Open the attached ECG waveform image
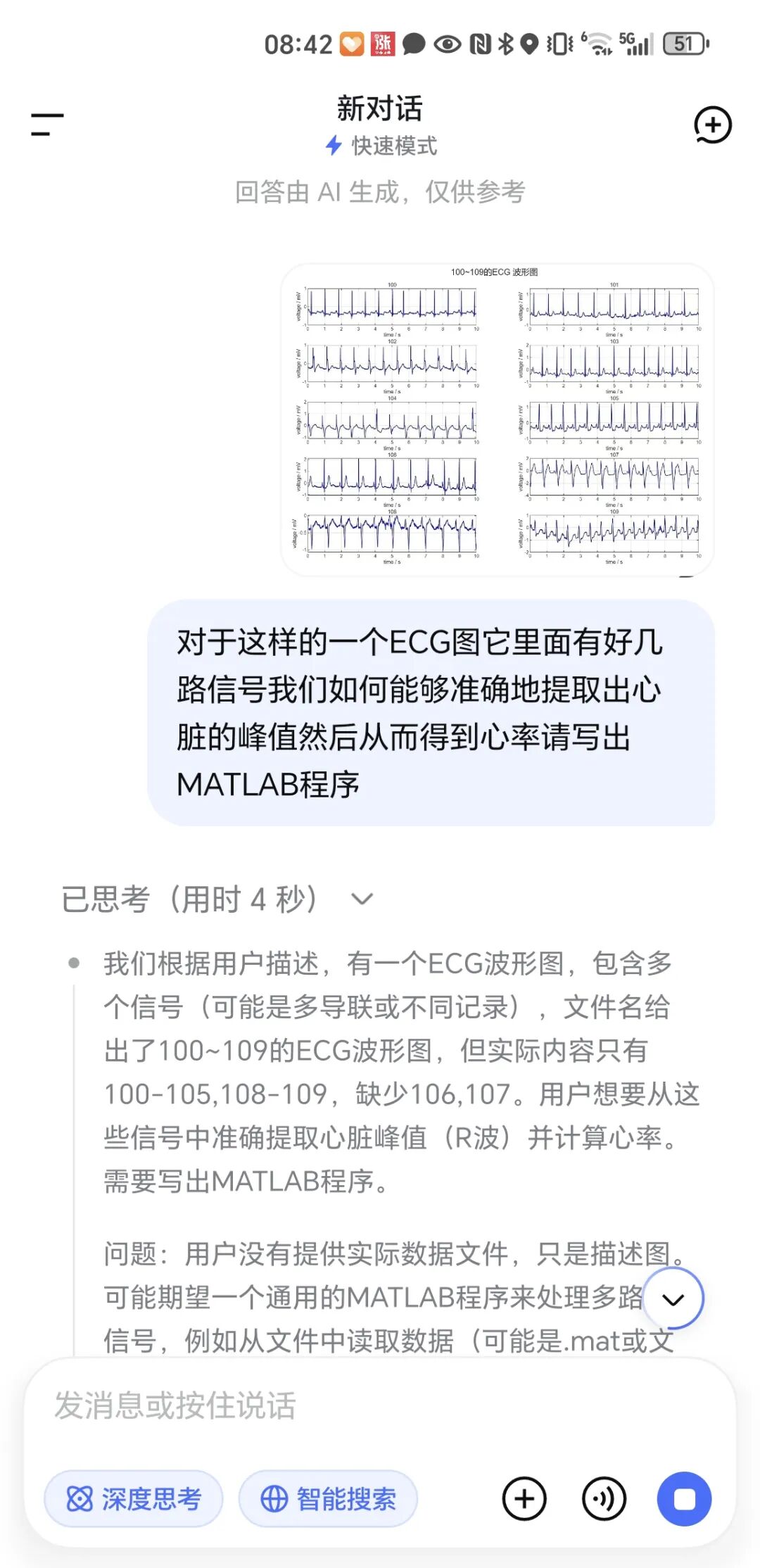The height and width of the screenshot is (1568, 760). click(497, 419)
